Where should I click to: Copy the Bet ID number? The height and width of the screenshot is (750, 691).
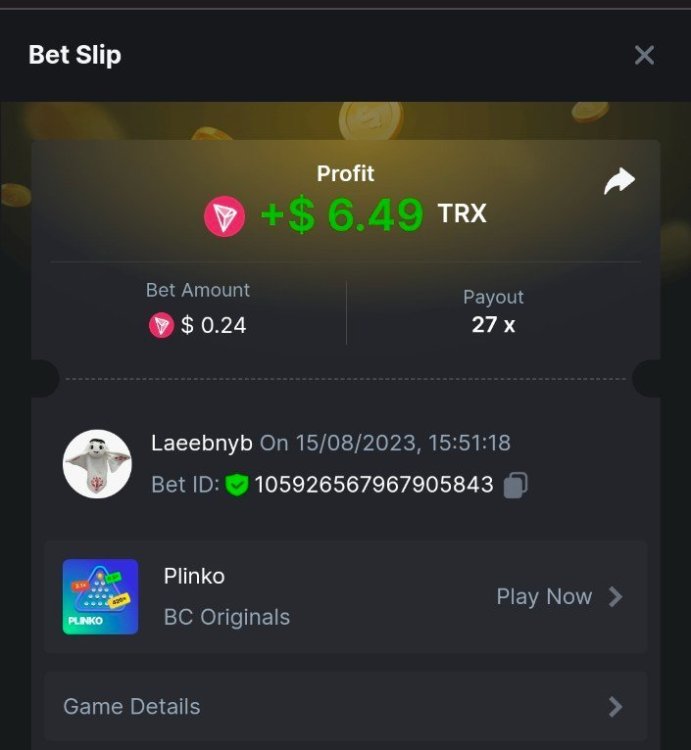[x=516, y=485]
